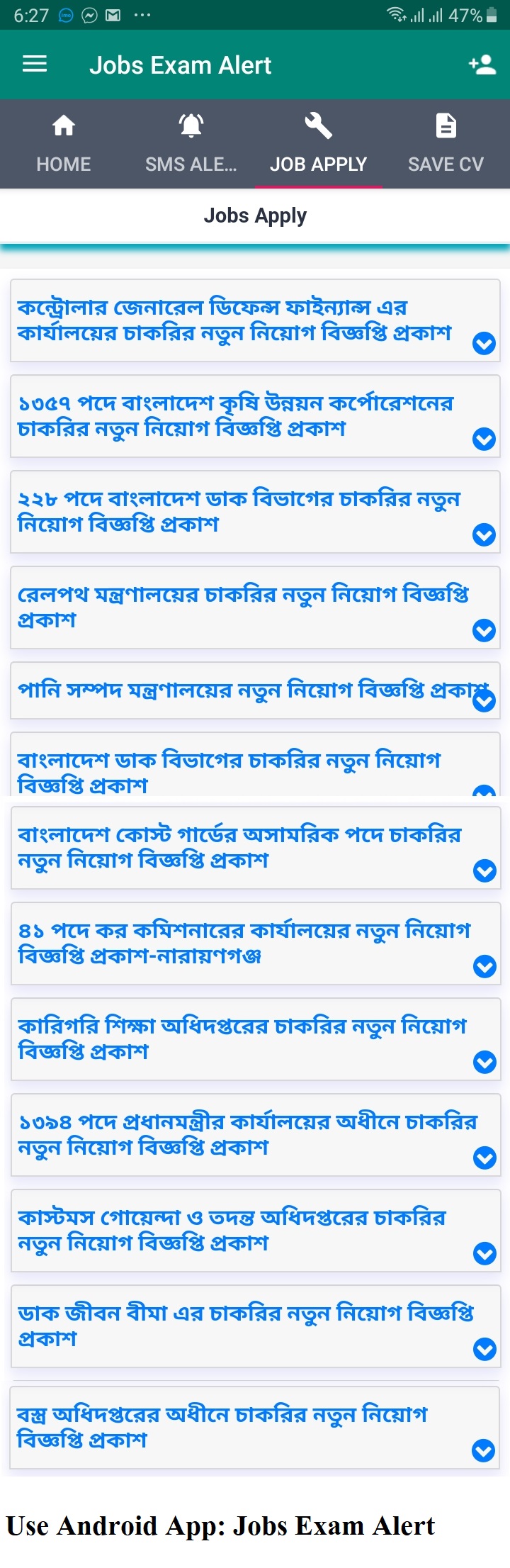Switch to the SMS ALERT tab
This screenshot has height=1568, width=510.
pos(191,144)
